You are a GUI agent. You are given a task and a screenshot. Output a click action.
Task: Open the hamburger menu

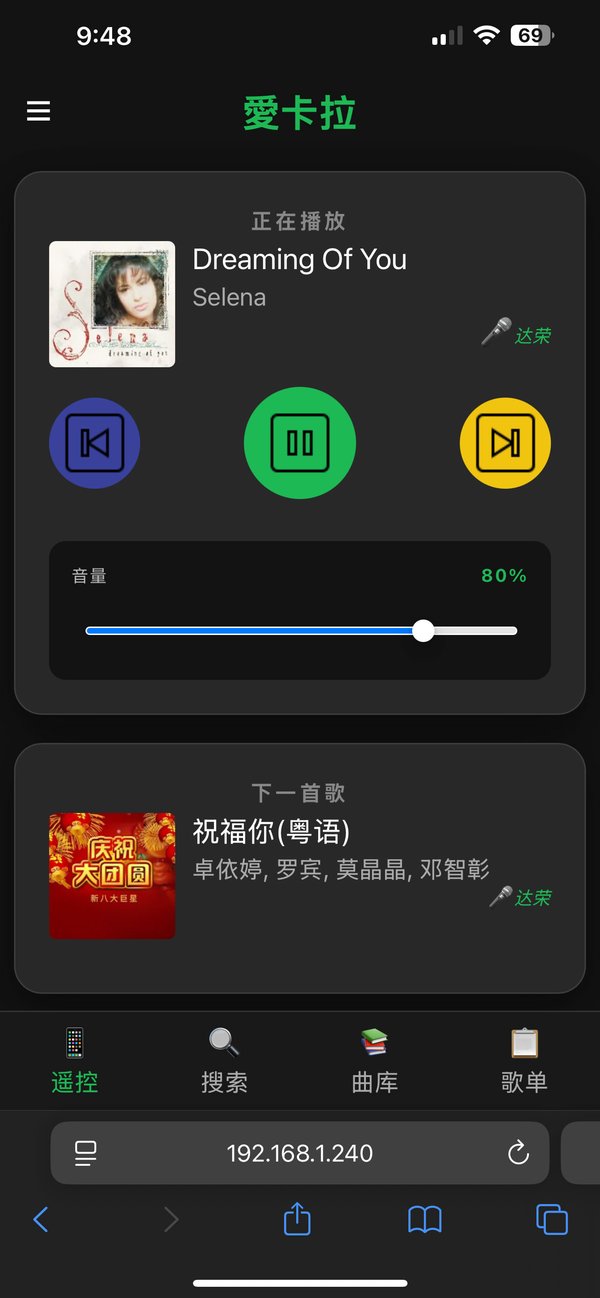click(x=38, y=111)
